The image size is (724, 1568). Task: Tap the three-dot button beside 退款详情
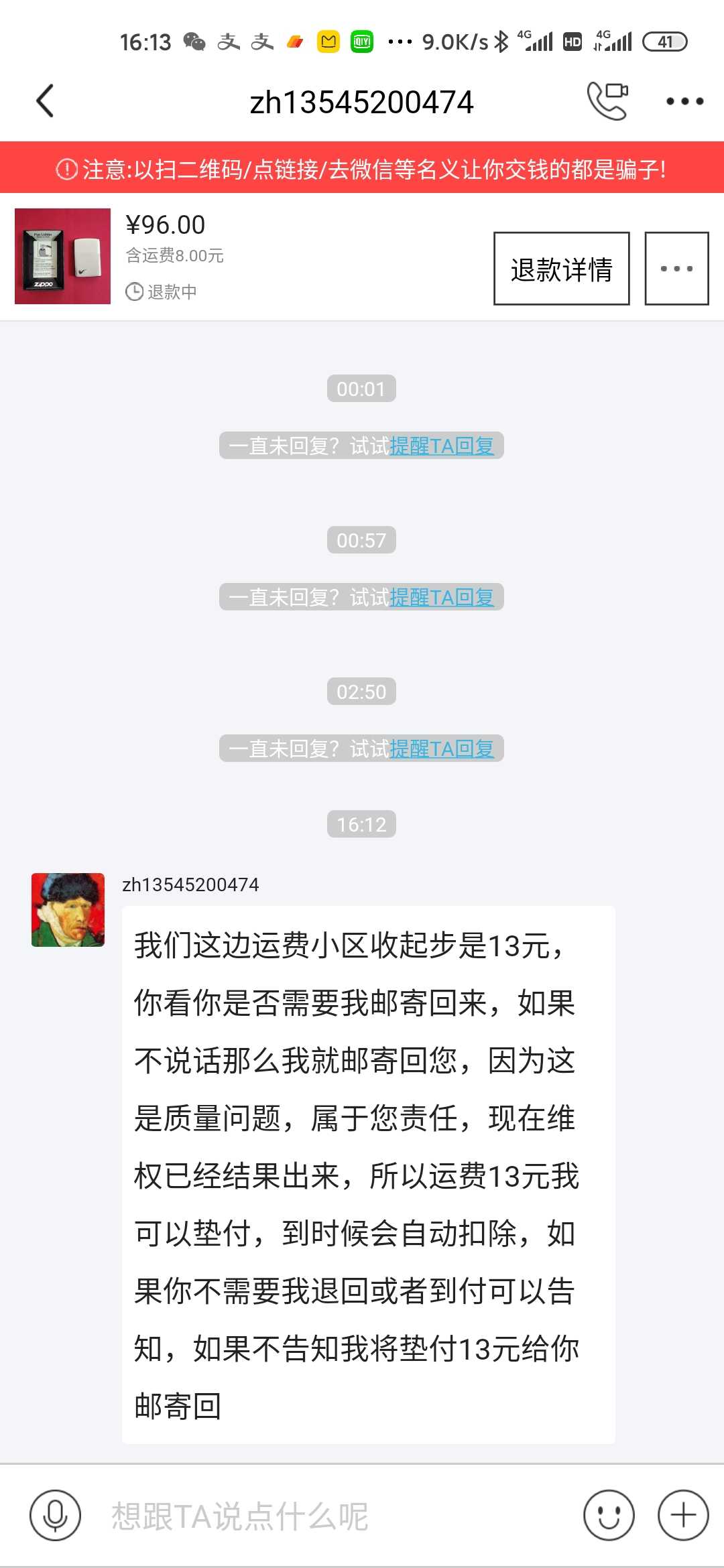click(x=676, y=269)
